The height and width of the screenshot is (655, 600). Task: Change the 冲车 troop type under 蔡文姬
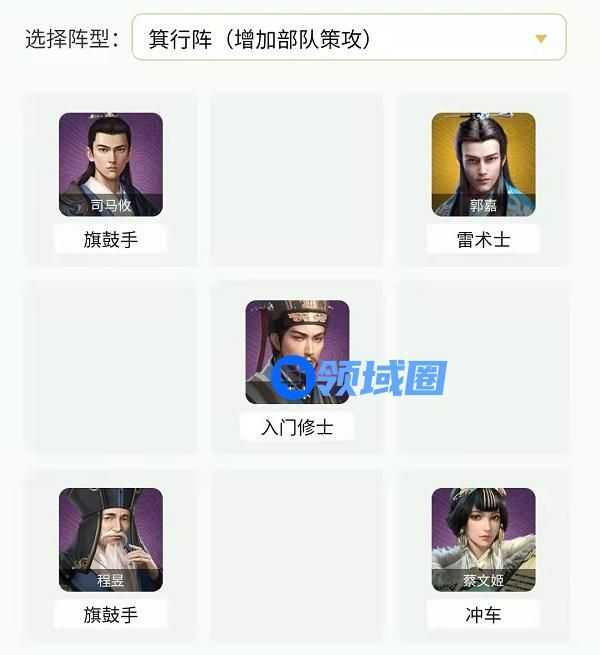tap(483, 615)
